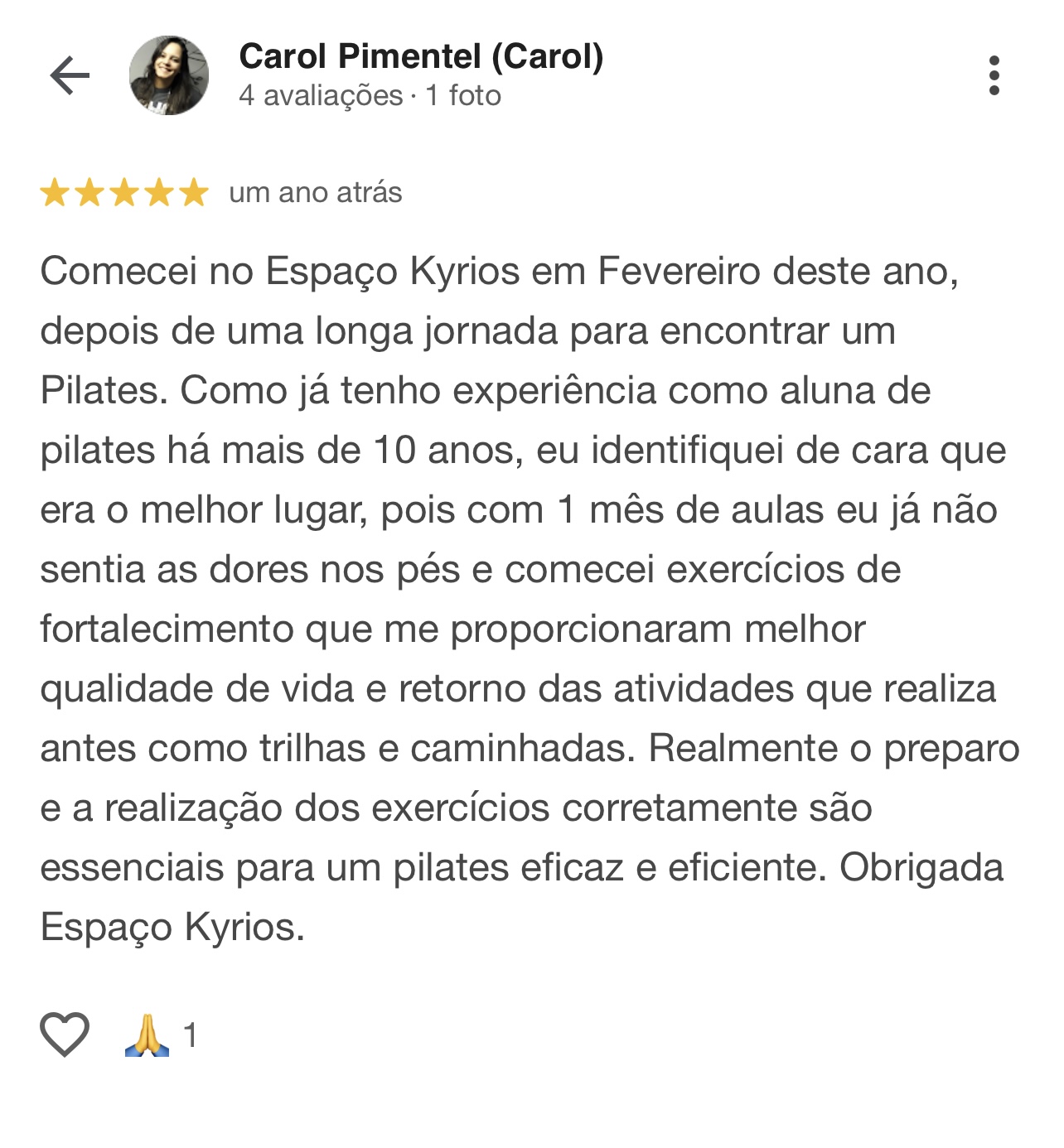Like this review with the heart
The image size is (1064, 1148).
click(65, 1035)
